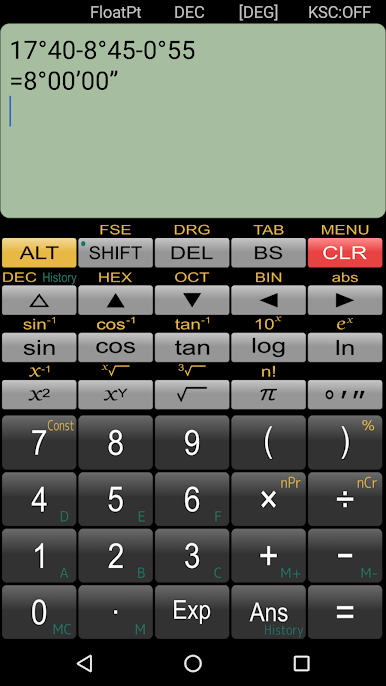Insert the tan function

tap(192, 347)
